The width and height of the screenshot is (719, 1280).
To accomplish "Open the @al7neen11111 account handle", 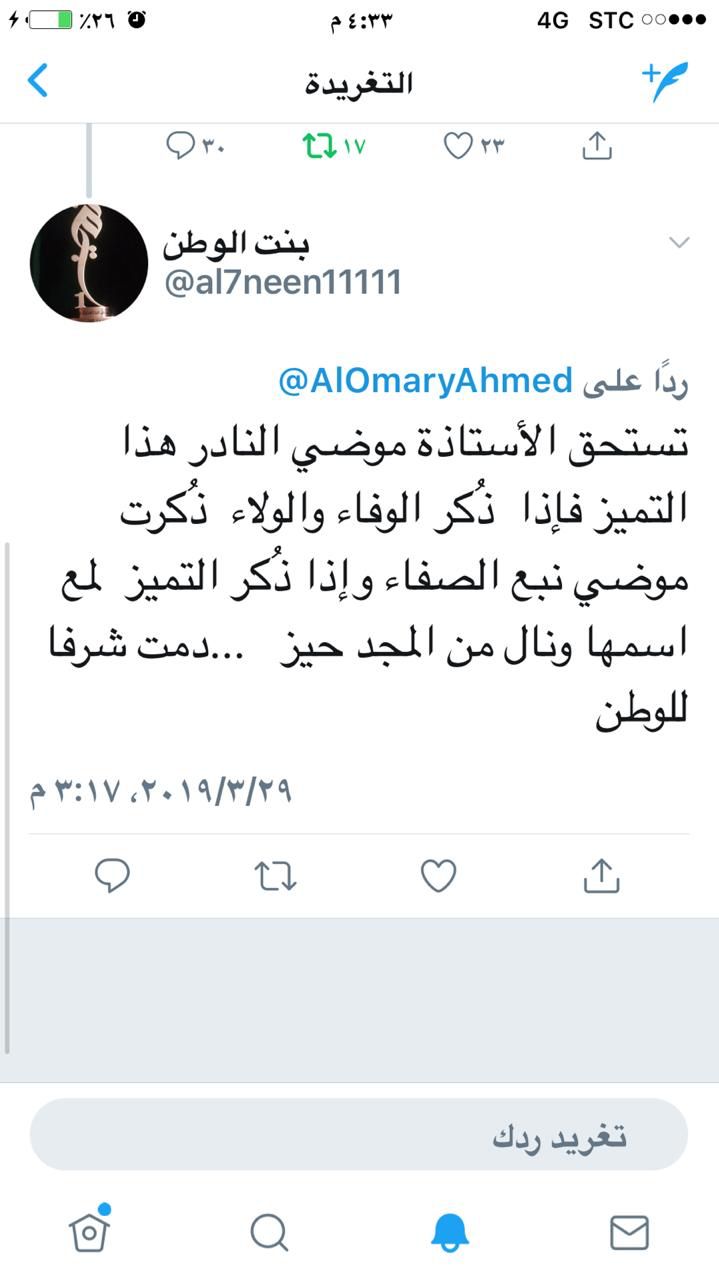I will tap(281, 283).
